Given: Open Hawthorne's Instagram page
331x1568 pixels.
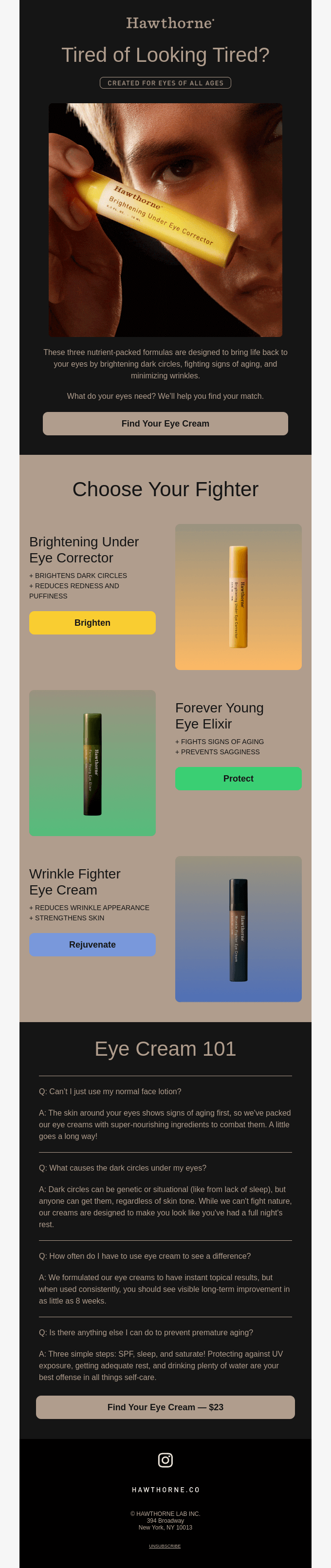Looking at the screenshot, I should (x=165, y=1460).
